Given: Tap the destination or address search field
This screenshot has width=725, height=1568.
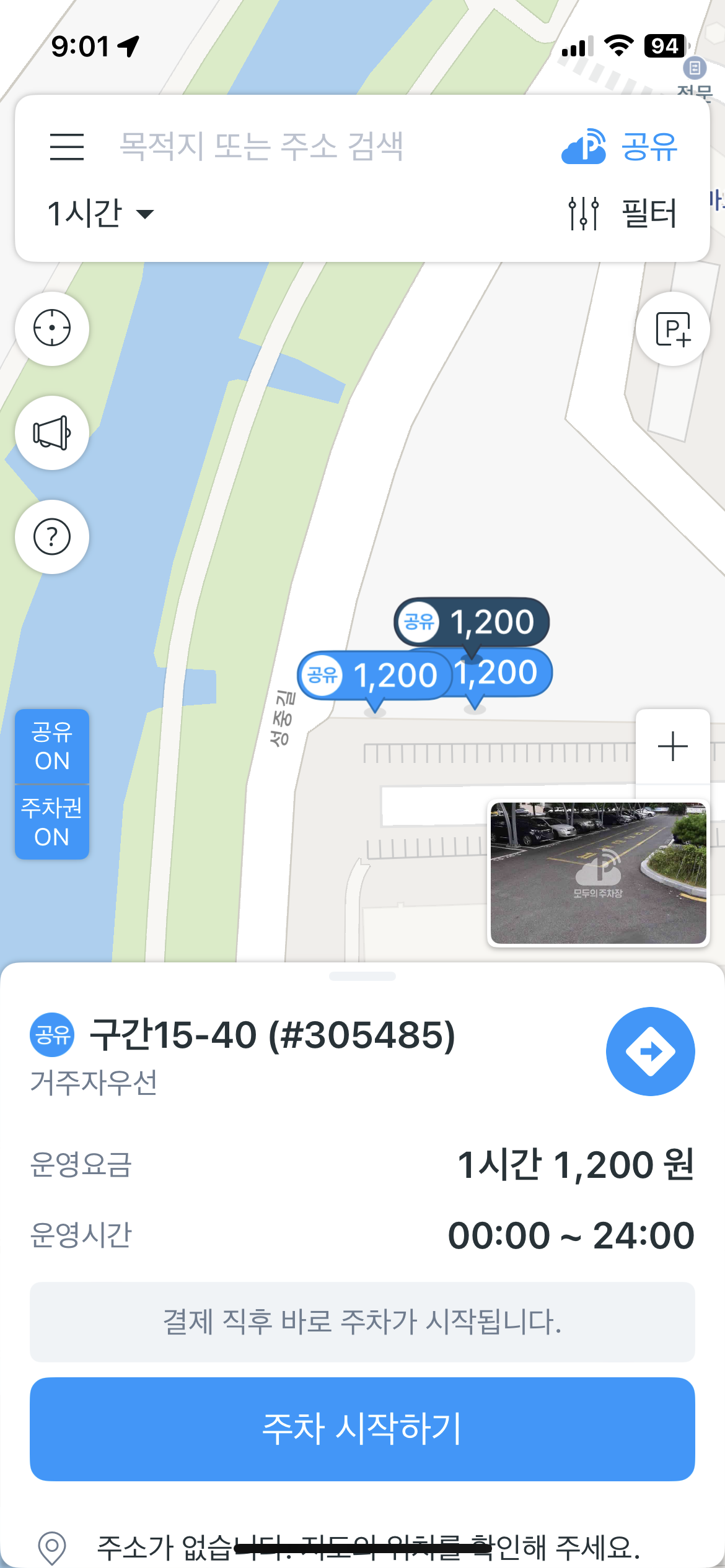Looking at the screenshot, I should coord(261,147).
